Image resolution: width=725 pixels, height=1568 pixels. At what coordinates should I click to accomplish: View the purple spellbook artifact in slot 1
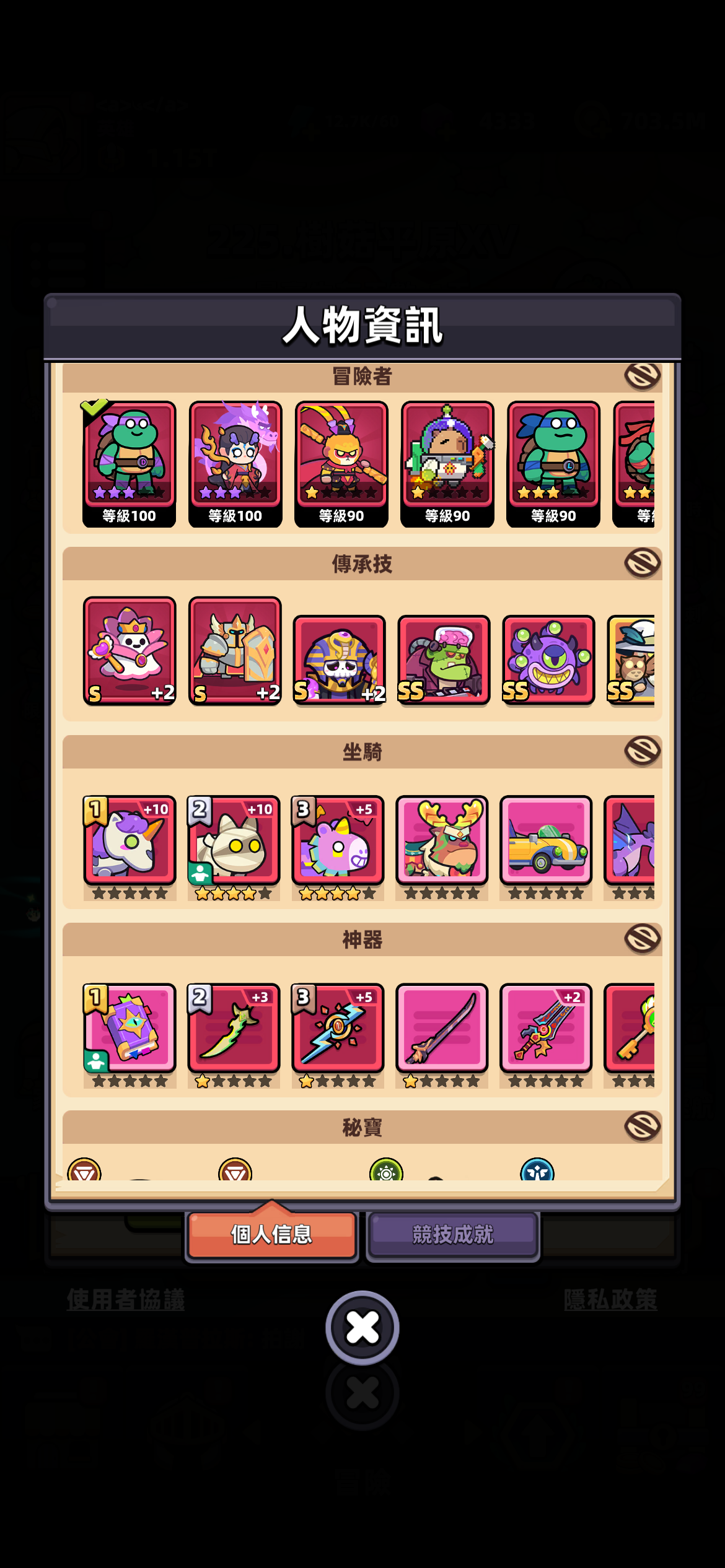[130, 1028]
